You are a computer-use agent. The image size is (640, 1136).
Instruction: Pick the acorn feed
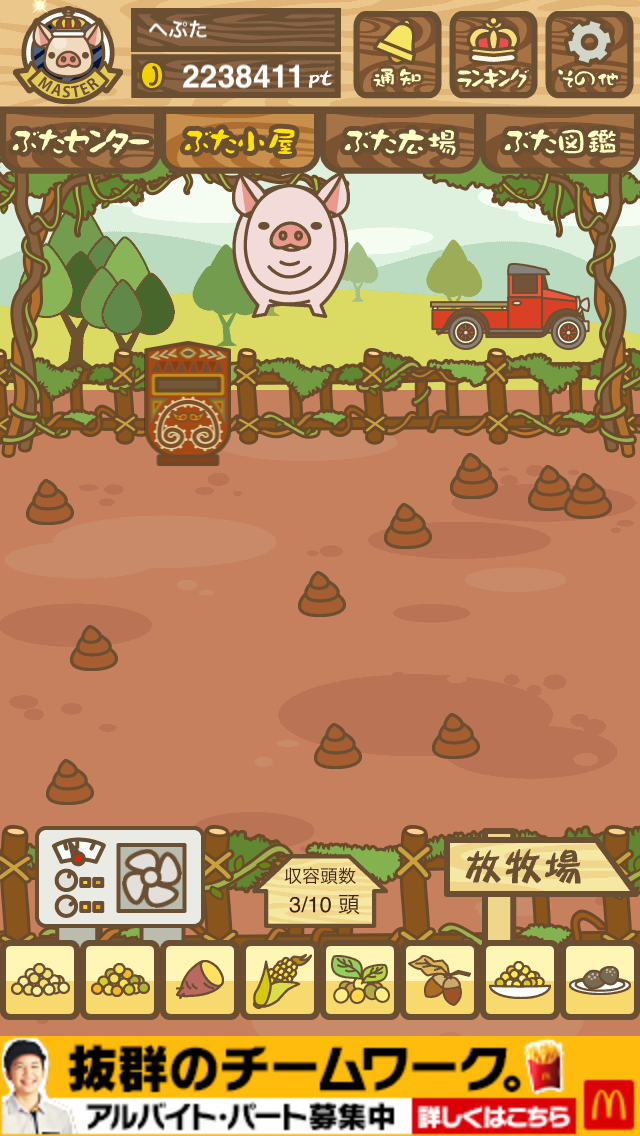click(440, 980)
